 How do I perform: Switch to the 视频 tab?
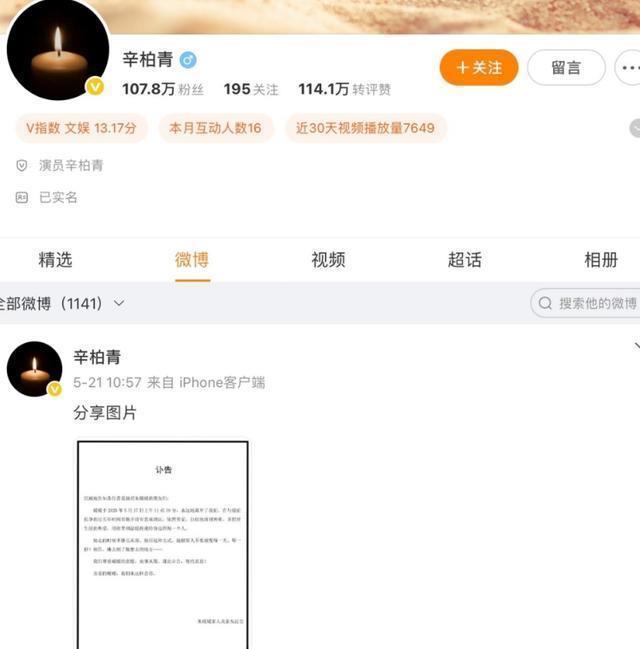click(x=328, y=260)
